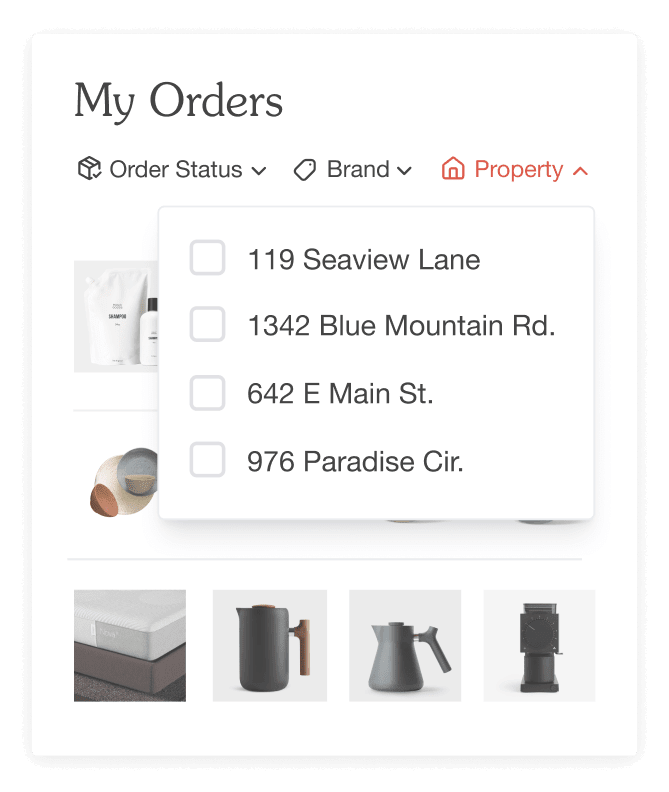Screen dimensions: 669x792
Task: Open the mattress product tile
Action: 130,645
